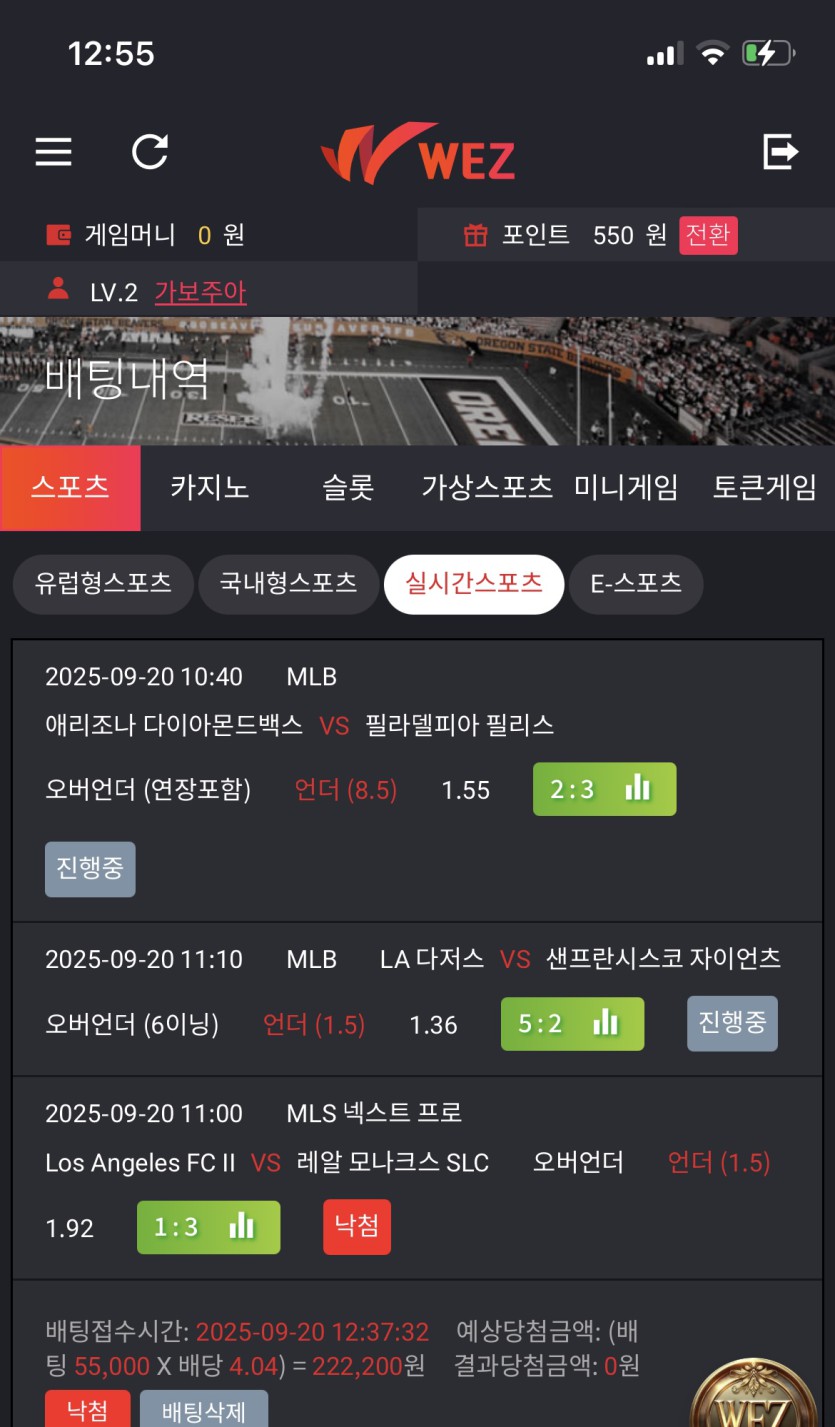Open the 1:3 score stats button
This screenshot has width=835, height=1427.
(x=208, y=1227)
